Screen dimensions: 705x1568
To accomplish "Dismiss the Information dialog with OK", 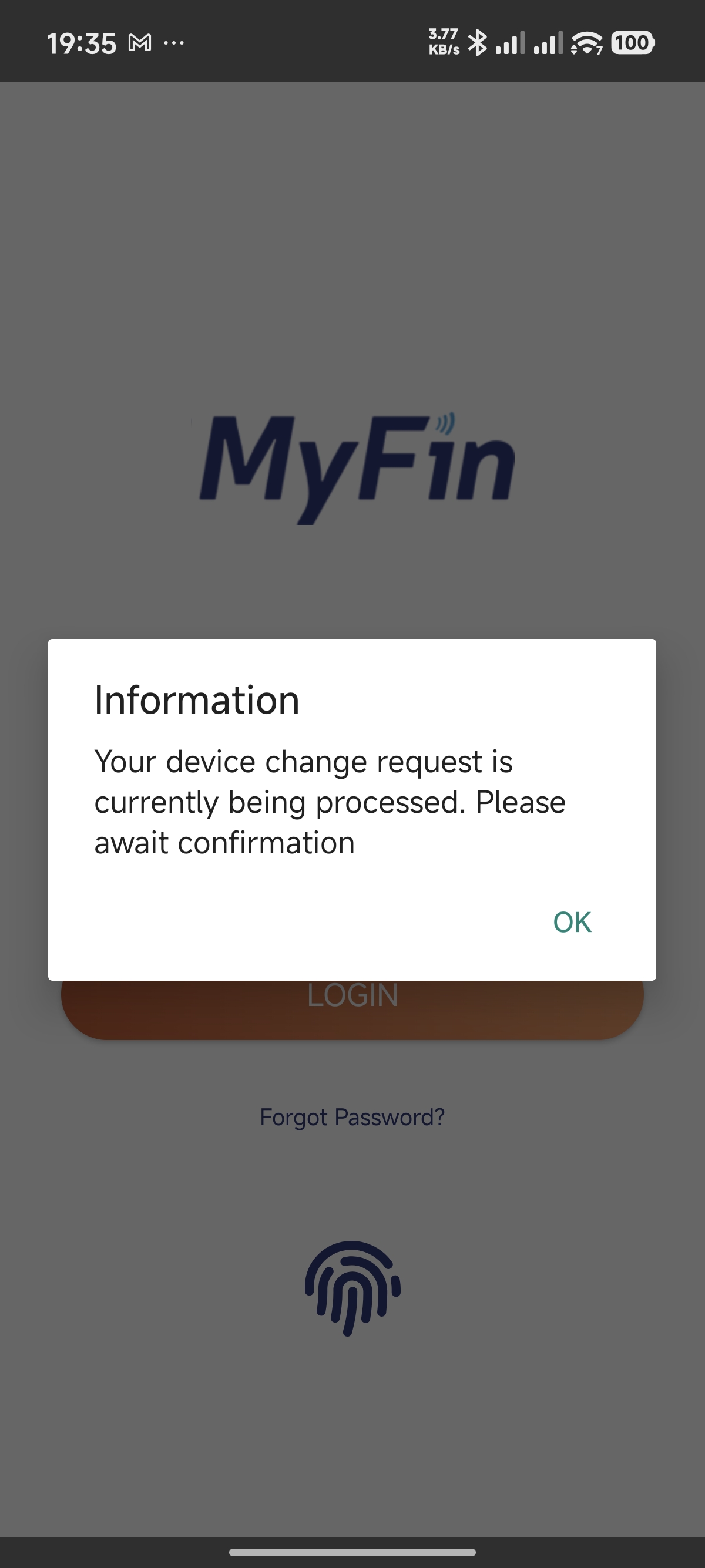I will (571, 921).
